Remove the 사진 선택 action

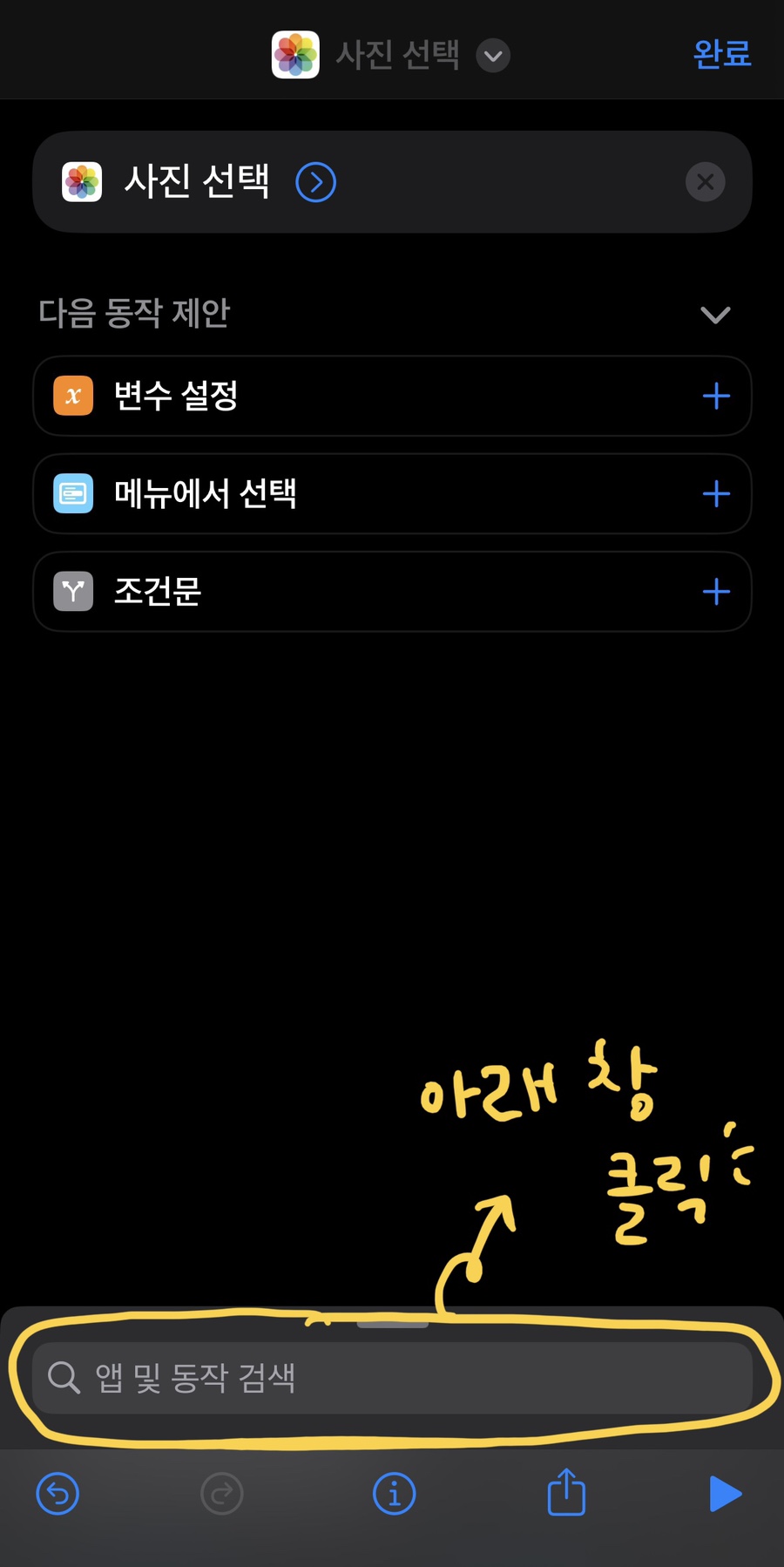coord(705,182)
